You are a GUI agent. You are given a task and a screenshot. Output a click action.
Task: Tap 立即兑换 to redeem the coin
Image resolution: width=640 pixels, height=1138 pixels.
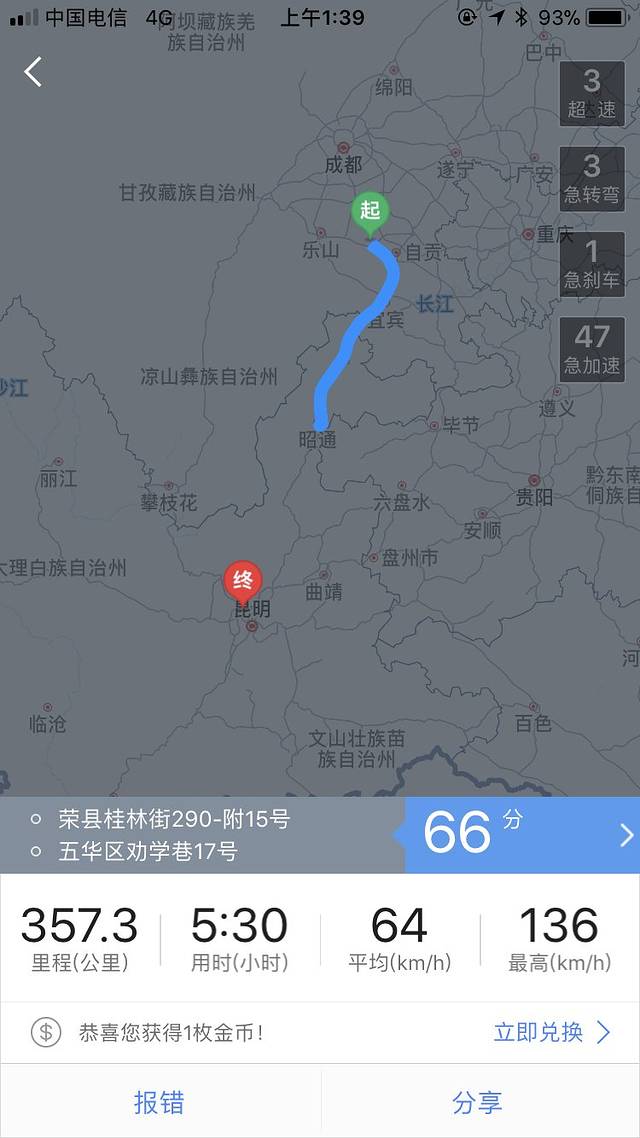(x=551, y=1032)
